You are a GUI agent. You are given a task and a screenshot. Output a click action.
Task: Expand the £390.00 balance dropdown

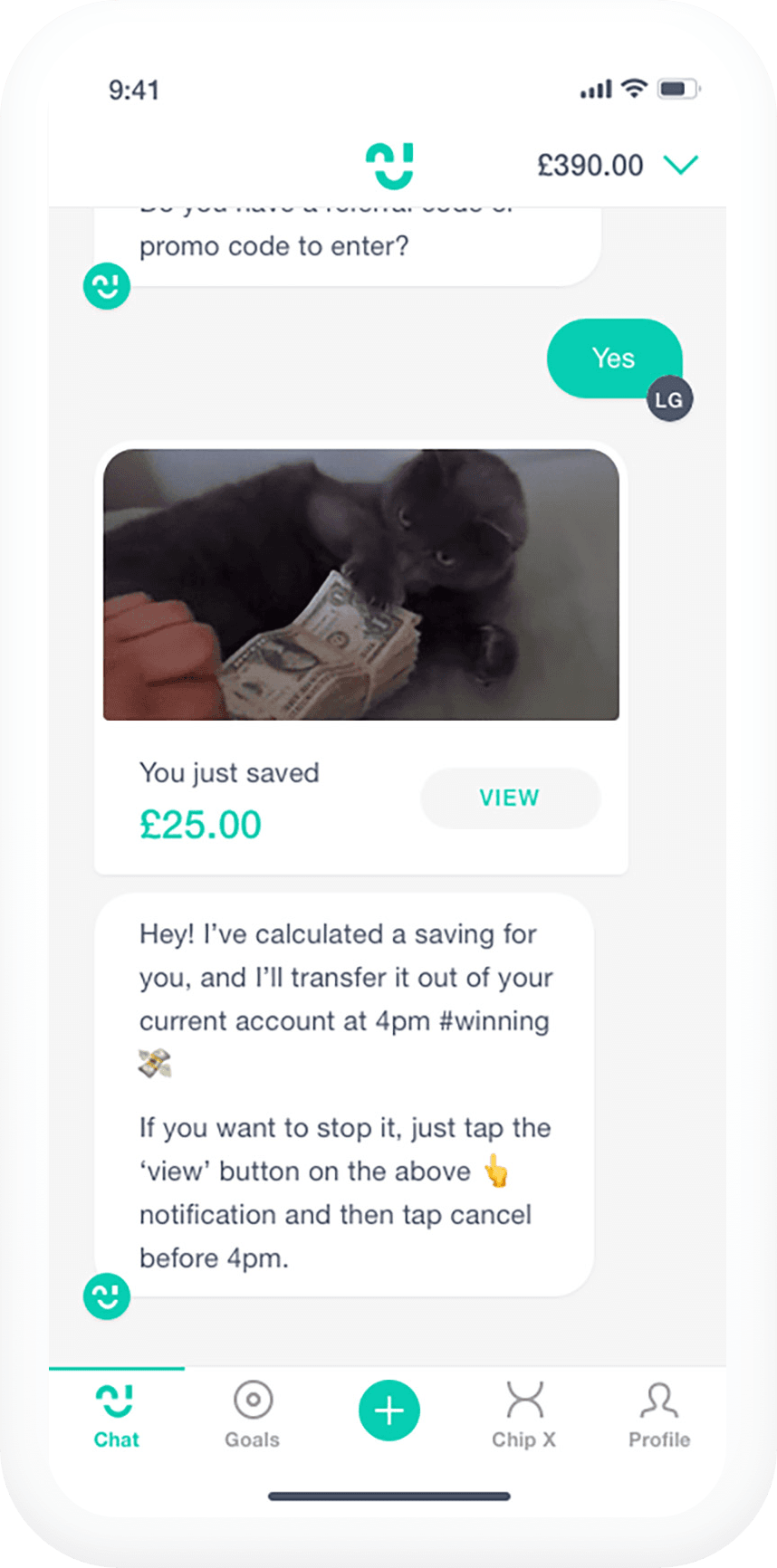point(680,165)
